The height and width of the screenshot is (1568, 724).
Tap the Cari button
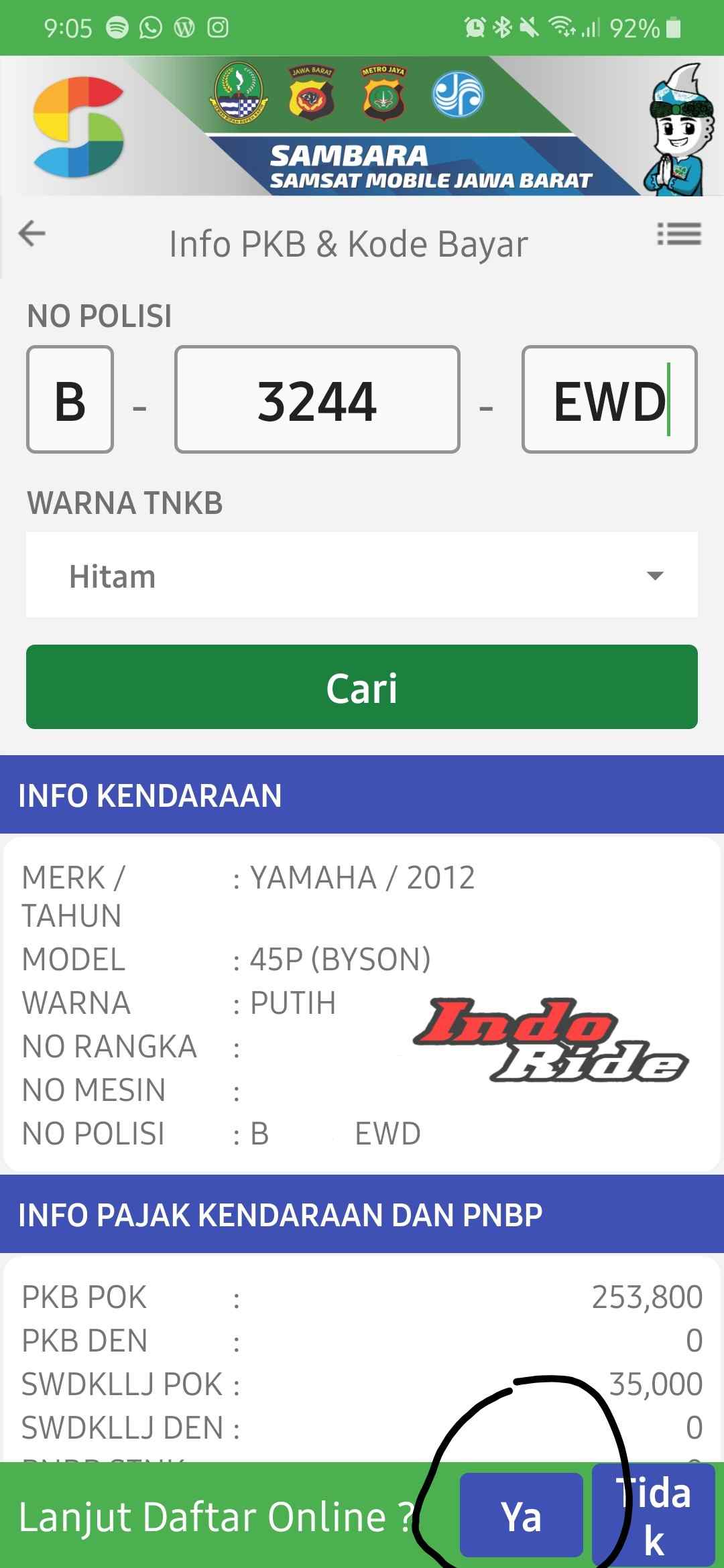pyautogui.click(x=362, y=687)
